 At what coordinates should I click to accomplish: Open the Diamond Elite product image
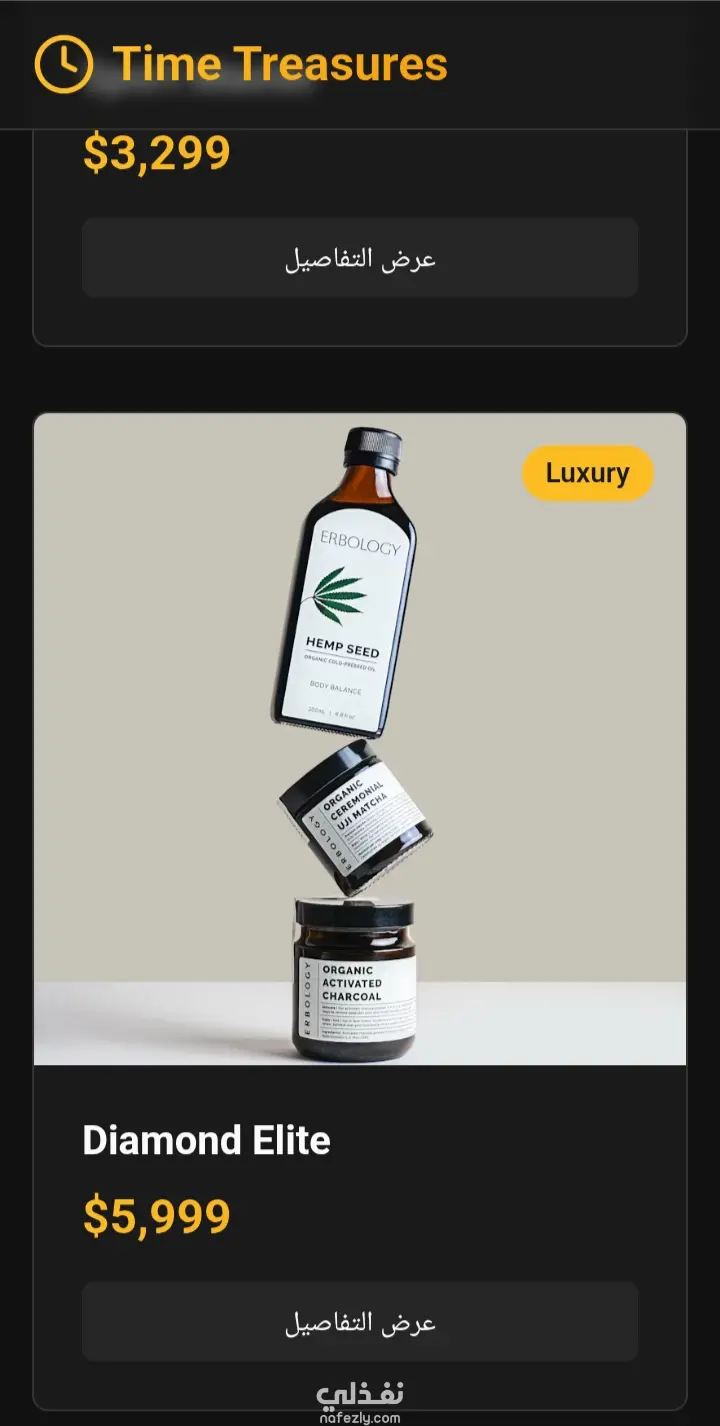click(x=360, y=740)
